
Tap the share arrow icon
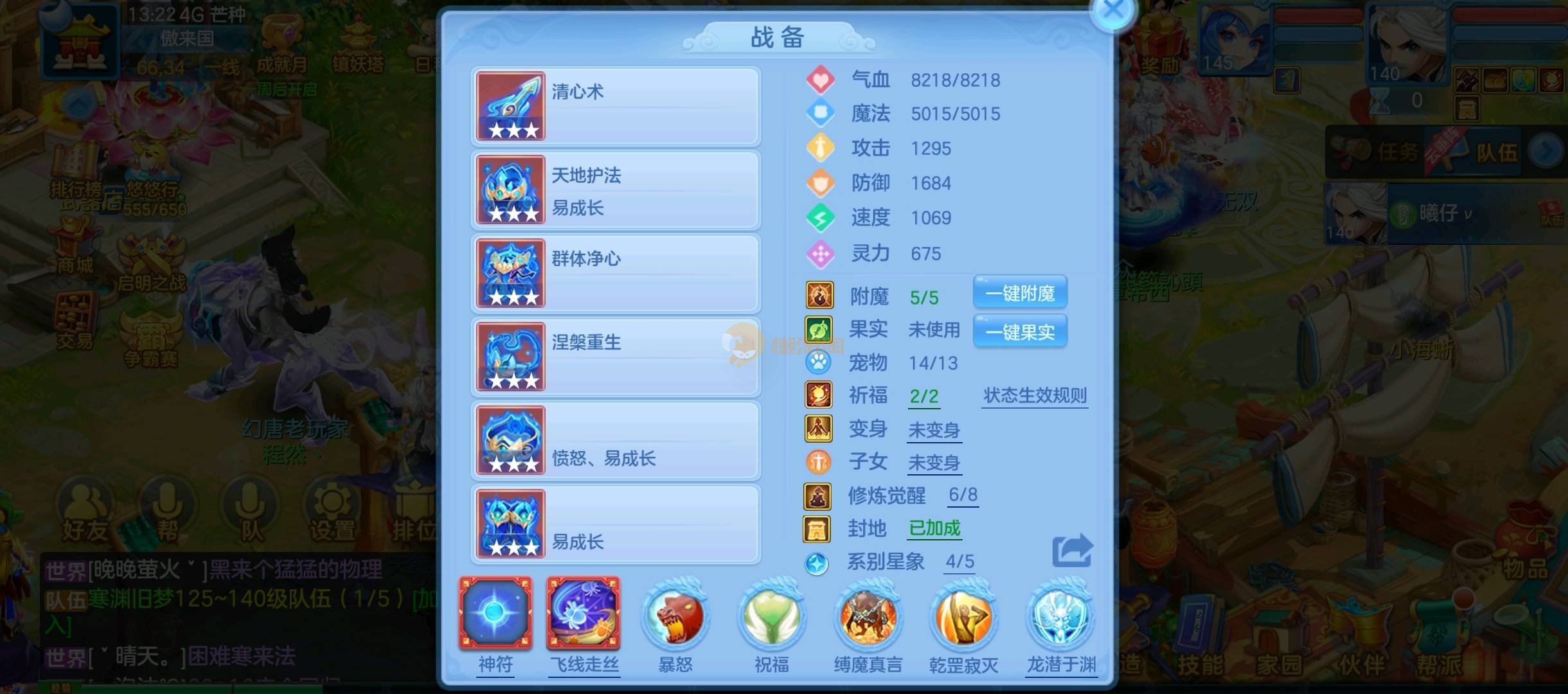click(x=1072, y=551)
